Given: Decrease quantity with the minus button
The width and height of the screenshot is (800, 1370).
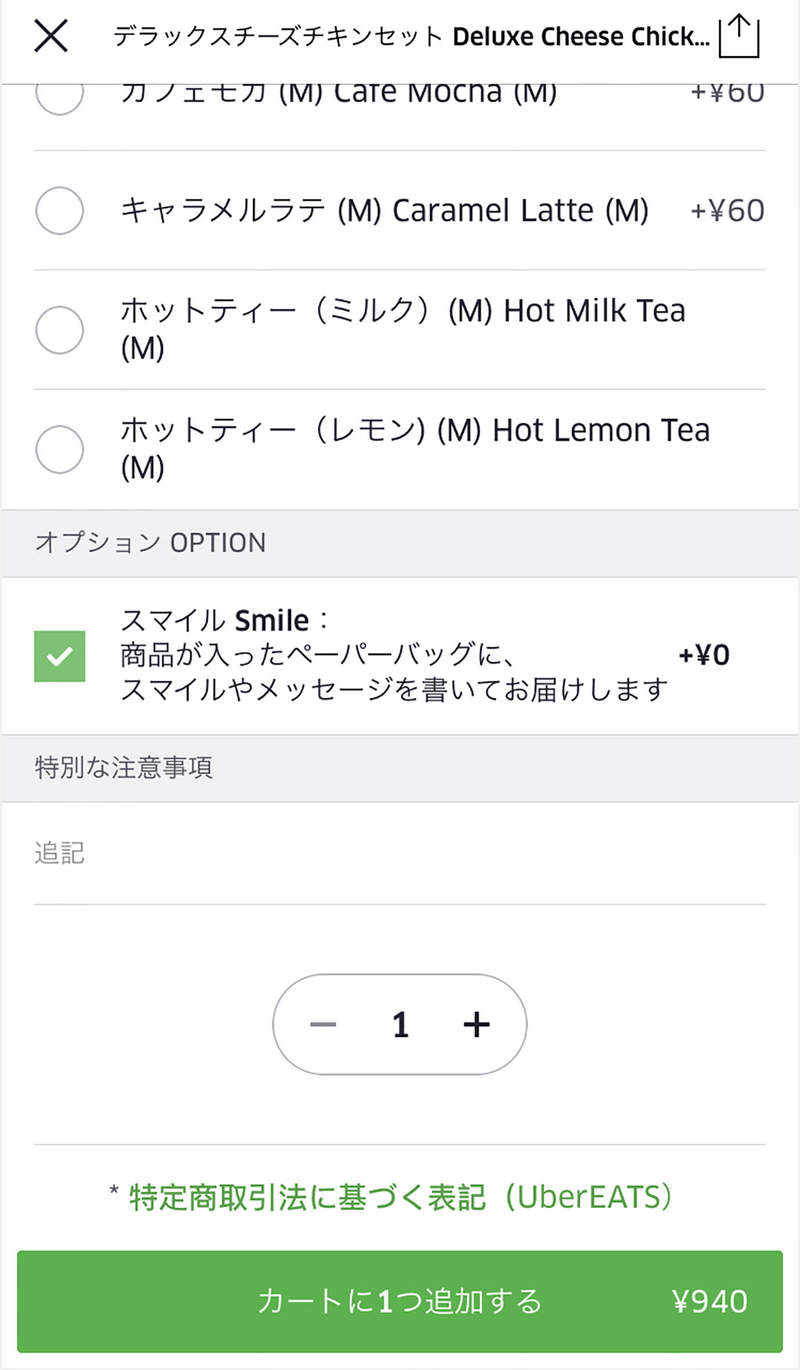Looking at the screenshot, I should [x=323, y=1025].
